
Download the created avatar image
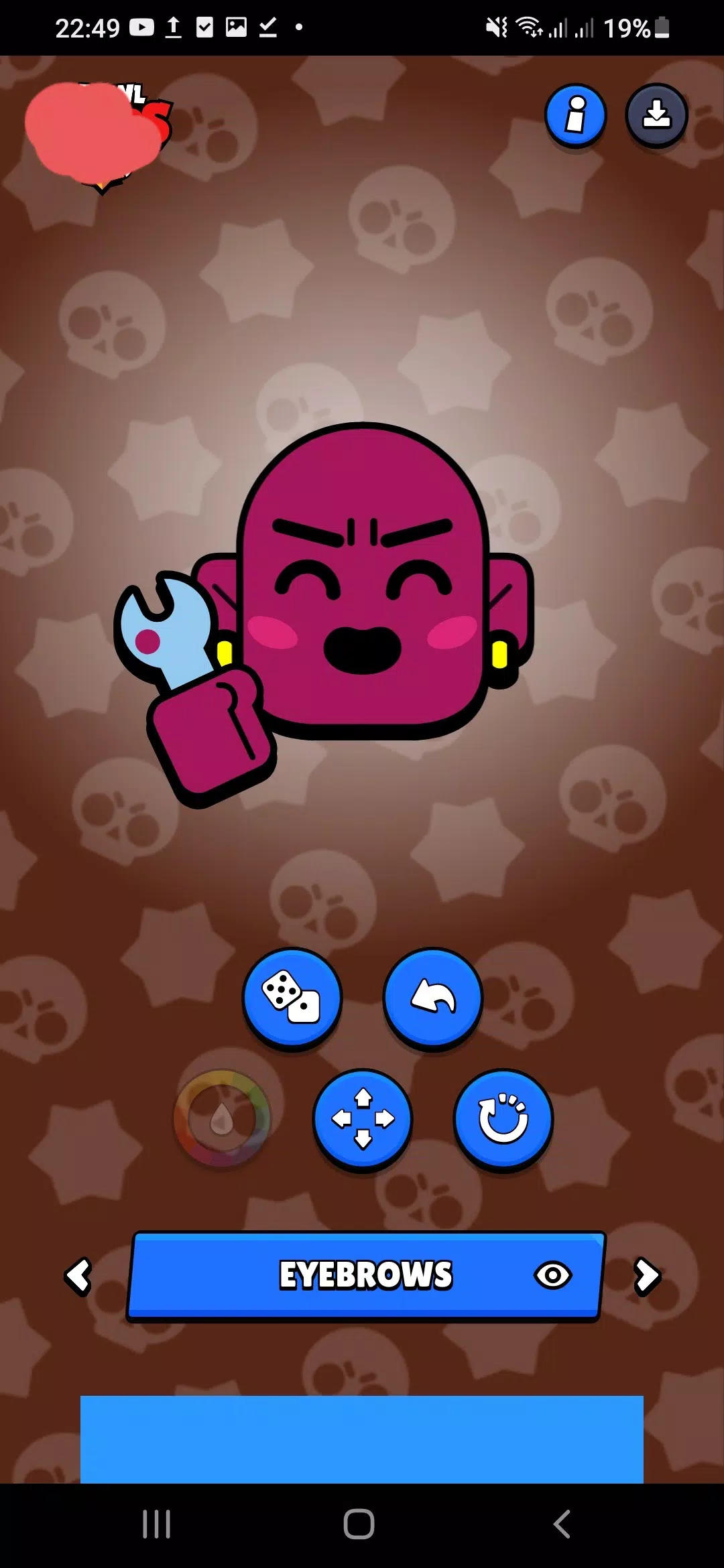pos(657,115)
